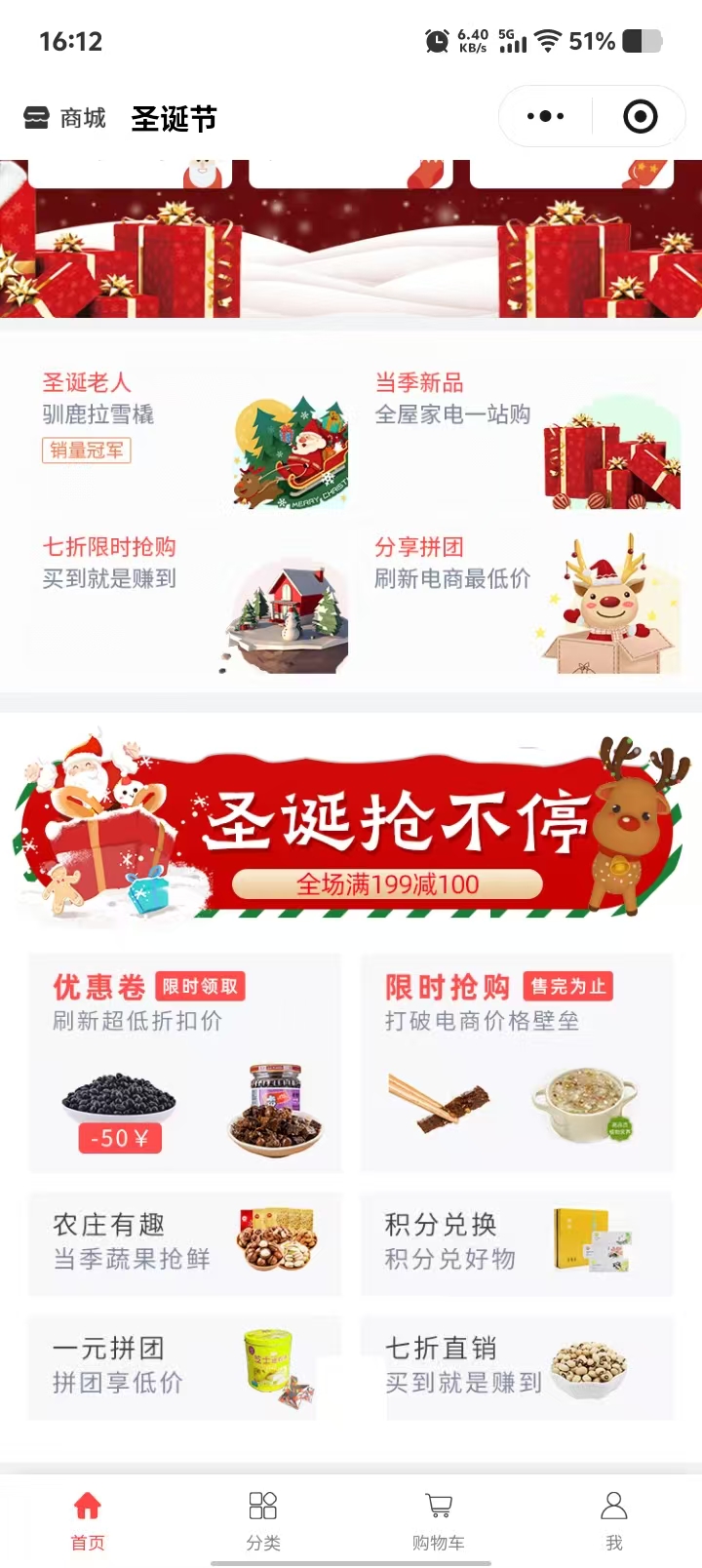Go to 商城 store link

pos(65,119)
